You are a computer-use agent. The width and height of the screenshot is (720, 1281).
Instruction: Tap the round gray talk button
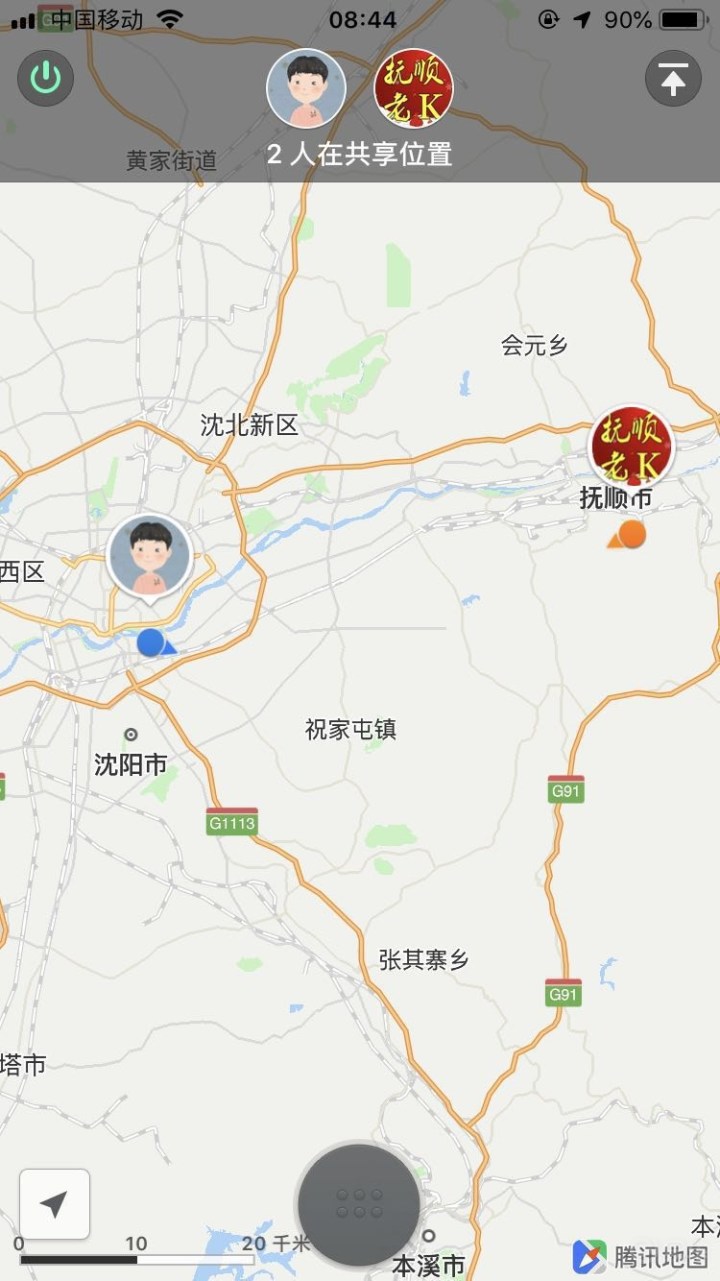point(358,1203)
